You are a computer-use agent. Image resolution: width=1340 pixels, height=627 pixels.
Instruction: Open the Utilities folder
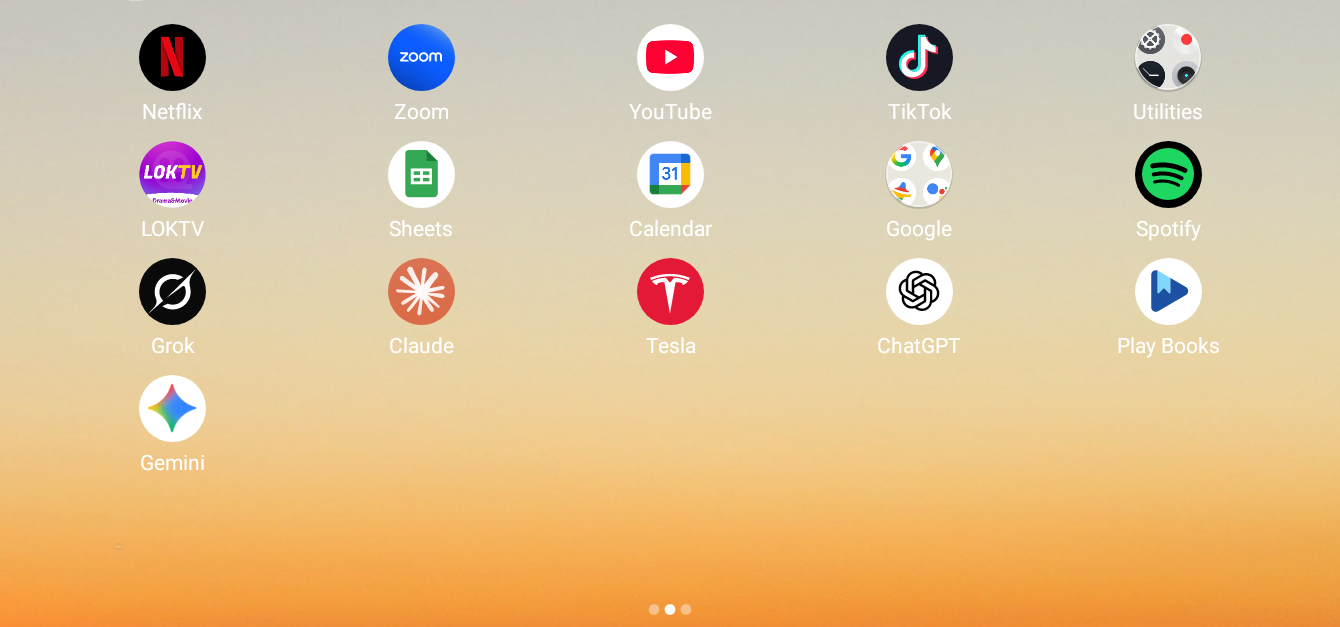click(1168, 58)
